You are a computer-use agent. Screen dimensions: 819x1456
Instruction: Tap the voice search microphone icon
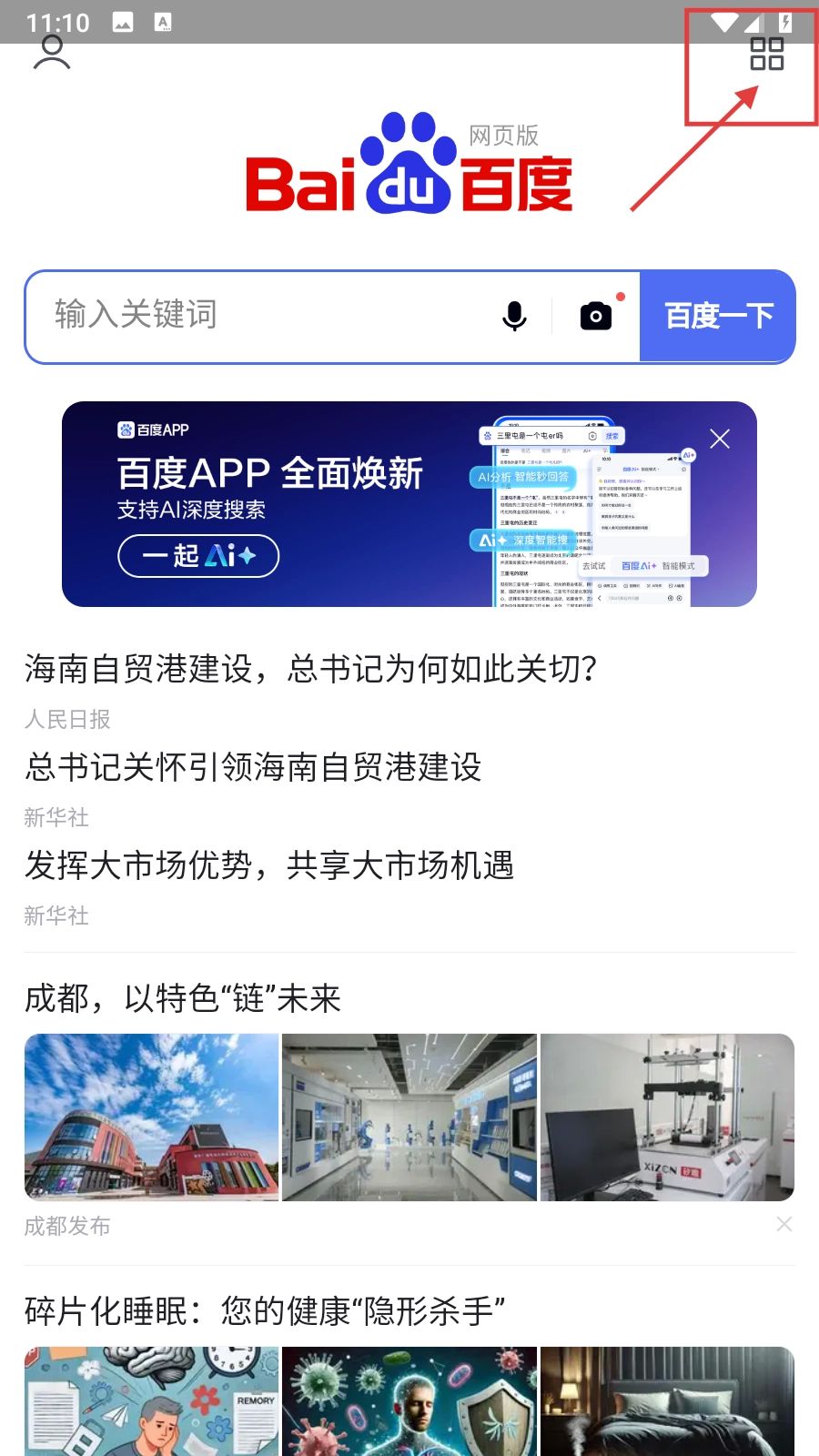pos(515,315)
